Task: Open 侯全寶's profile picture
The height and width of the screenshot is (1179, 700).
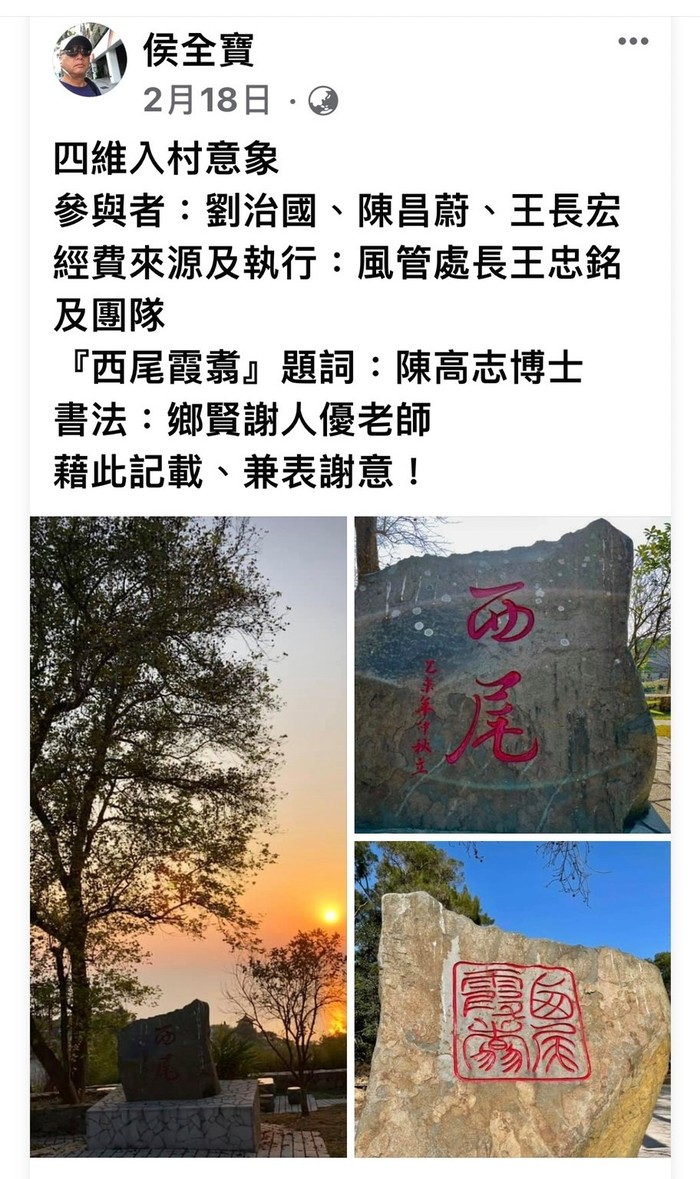Action: (x=89, y=60)
